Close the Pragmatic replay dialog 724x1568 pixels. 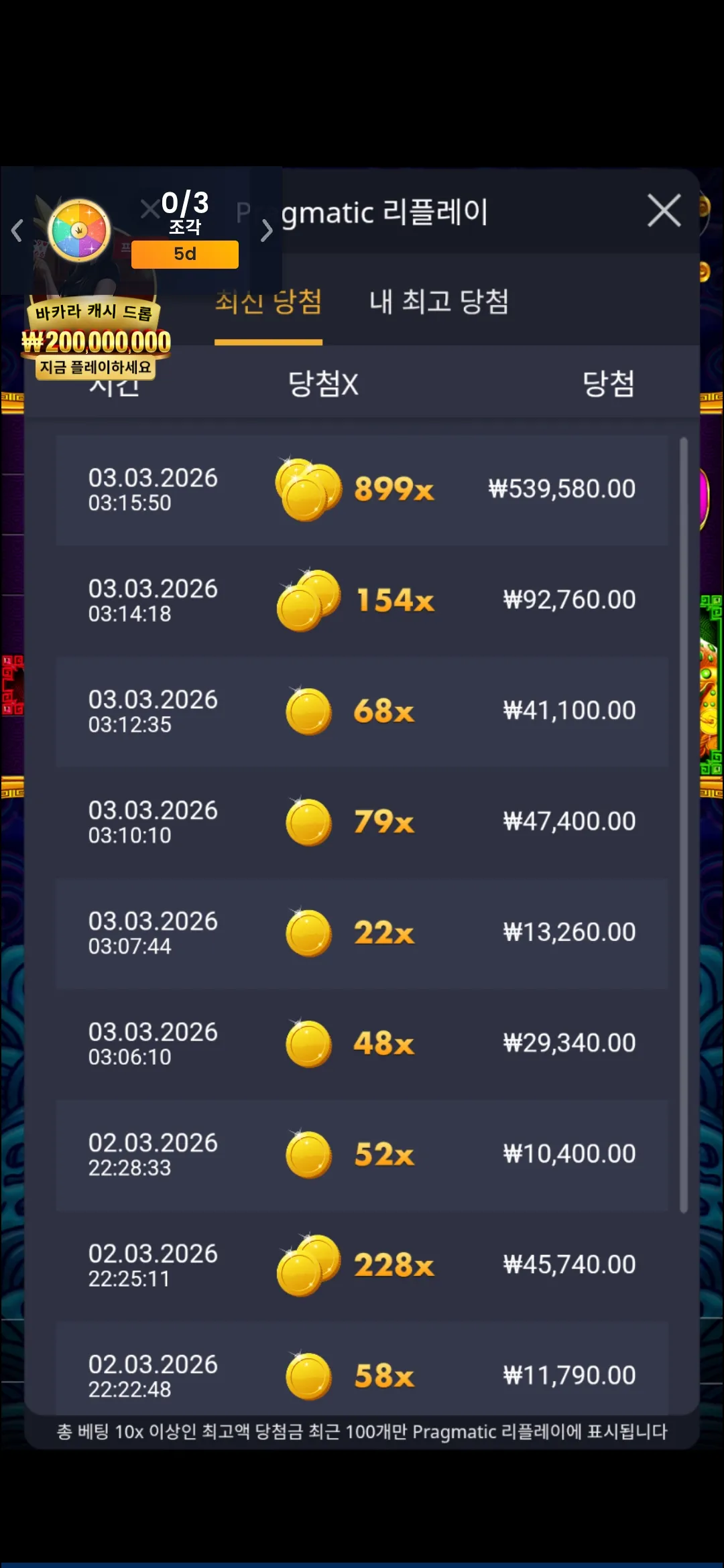pyautogui.click(x=664, y=211)
